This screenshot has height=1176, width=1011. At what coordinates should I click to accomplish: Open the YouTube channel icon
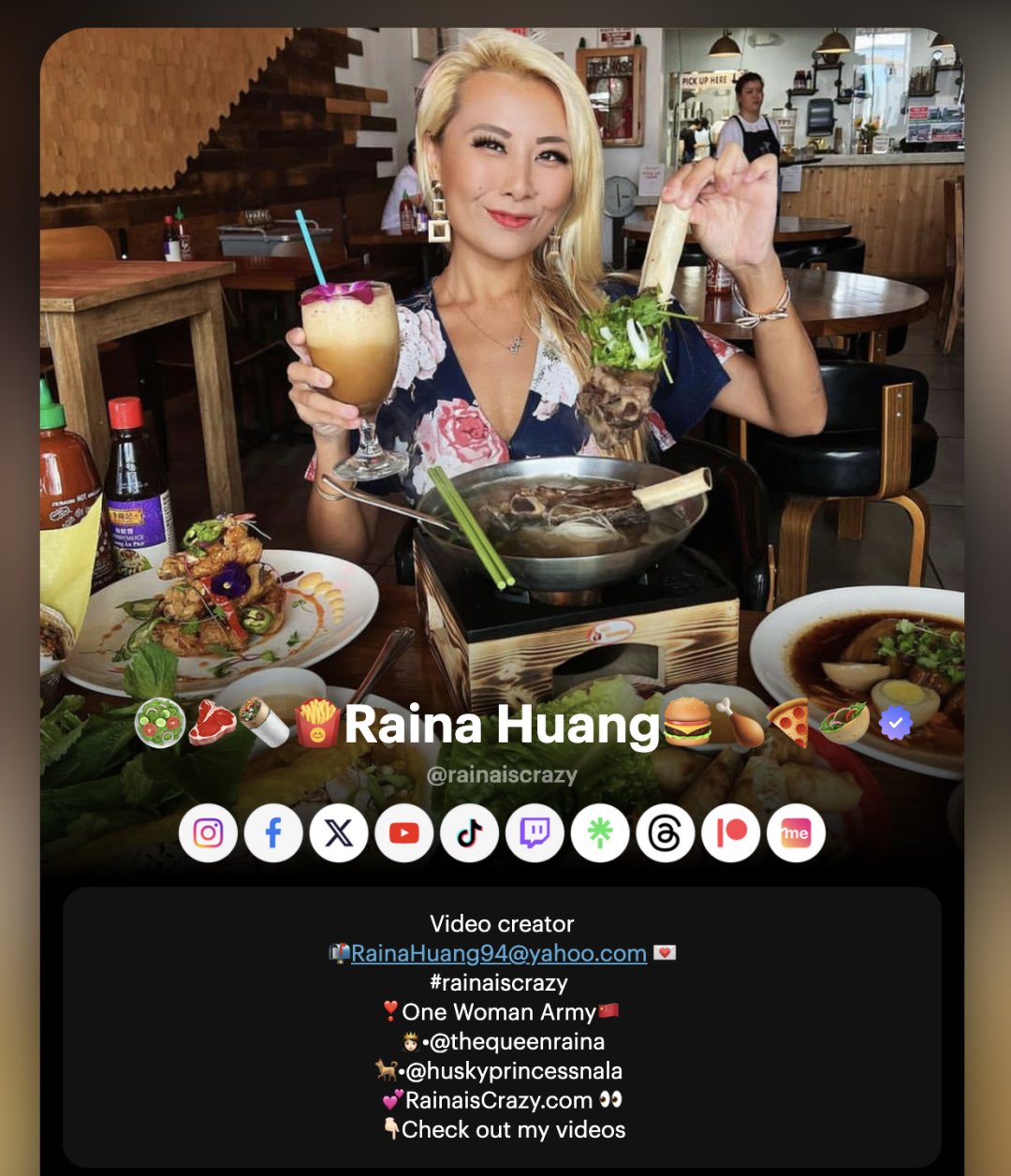pyautogui.click(x=404, y=832)
